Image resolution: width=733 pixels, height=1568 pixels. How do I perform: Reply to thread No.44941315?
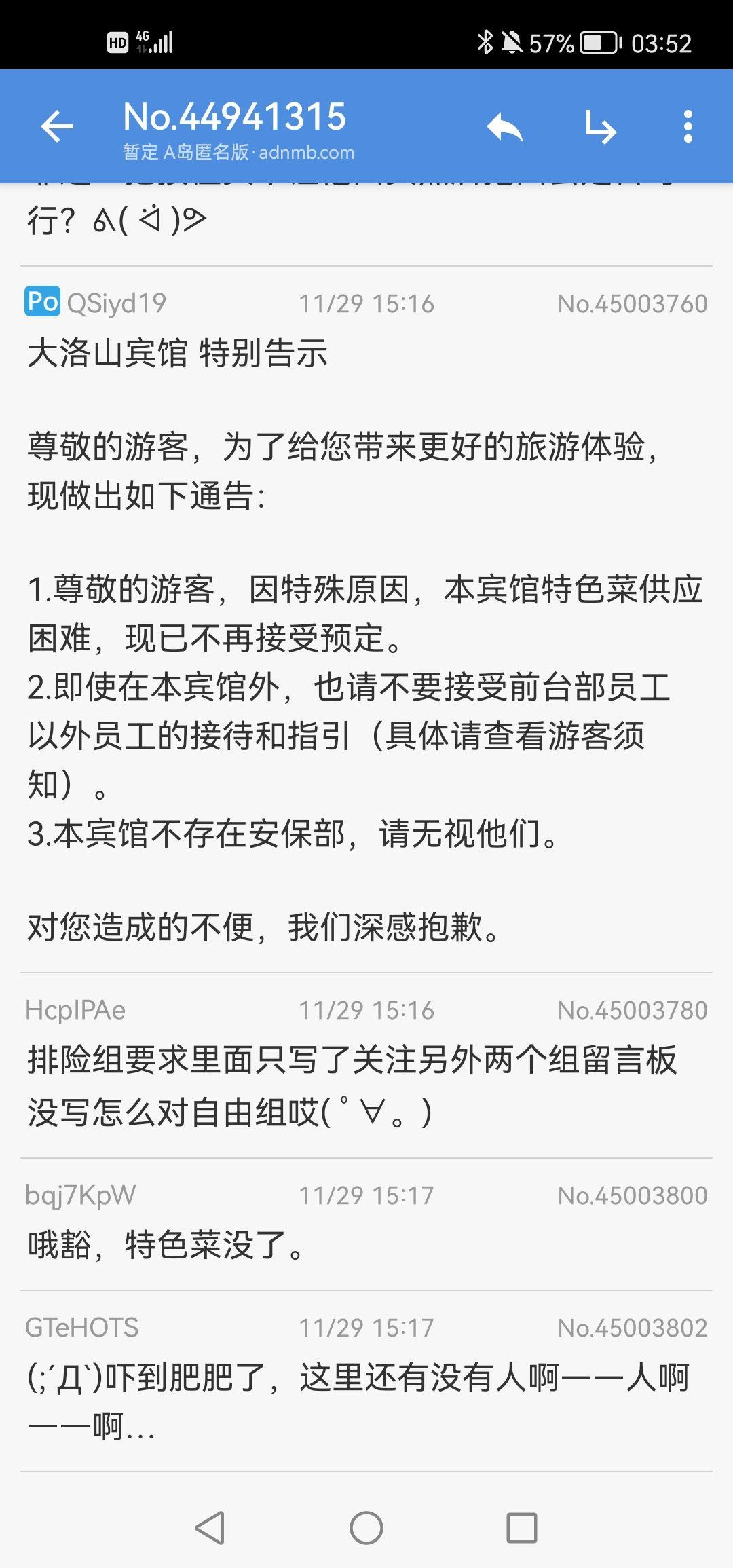[505, 127]
